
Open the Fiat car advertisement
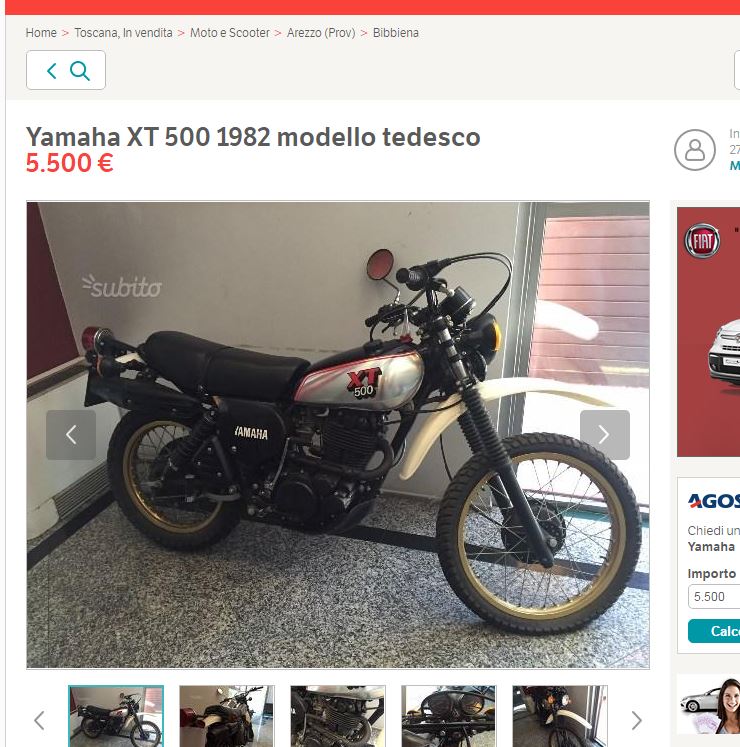click(709, 330)
